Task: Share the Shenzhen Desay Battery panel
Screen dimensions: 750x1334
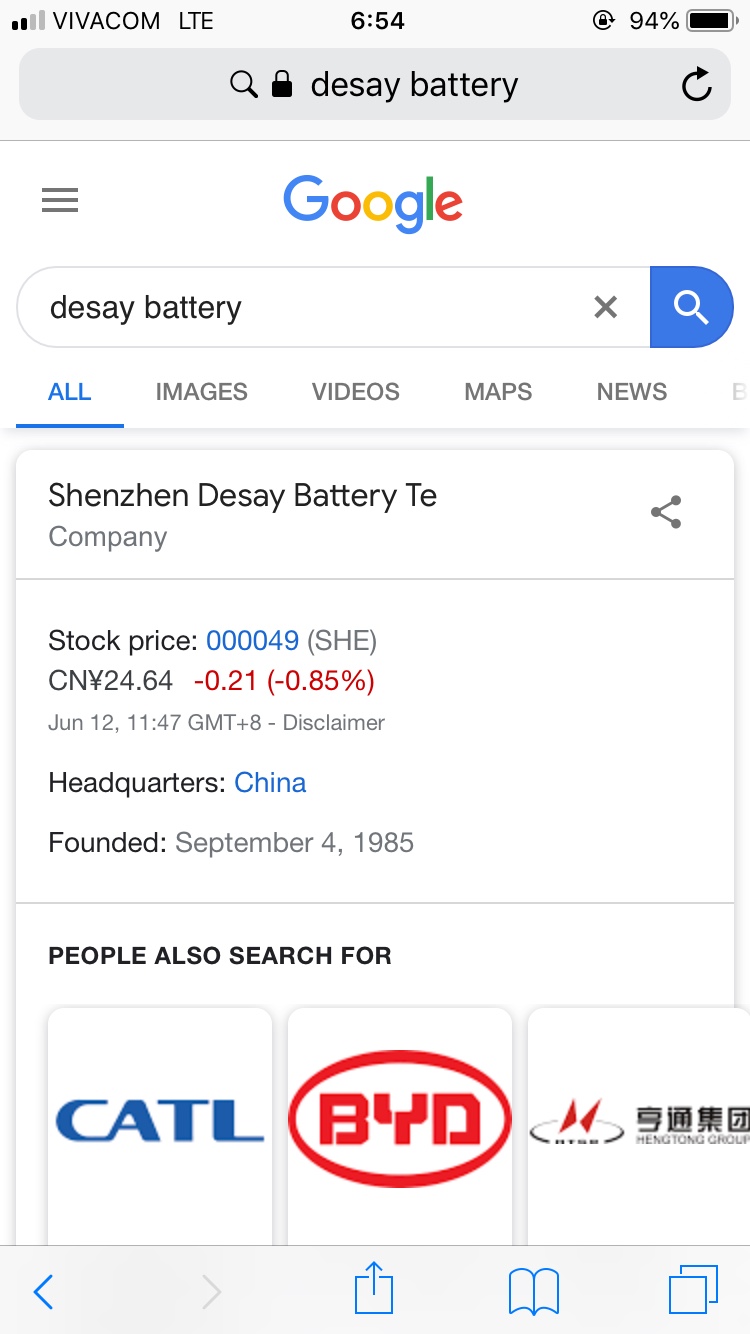Action: pyautogui.click(x=666, y=512)
